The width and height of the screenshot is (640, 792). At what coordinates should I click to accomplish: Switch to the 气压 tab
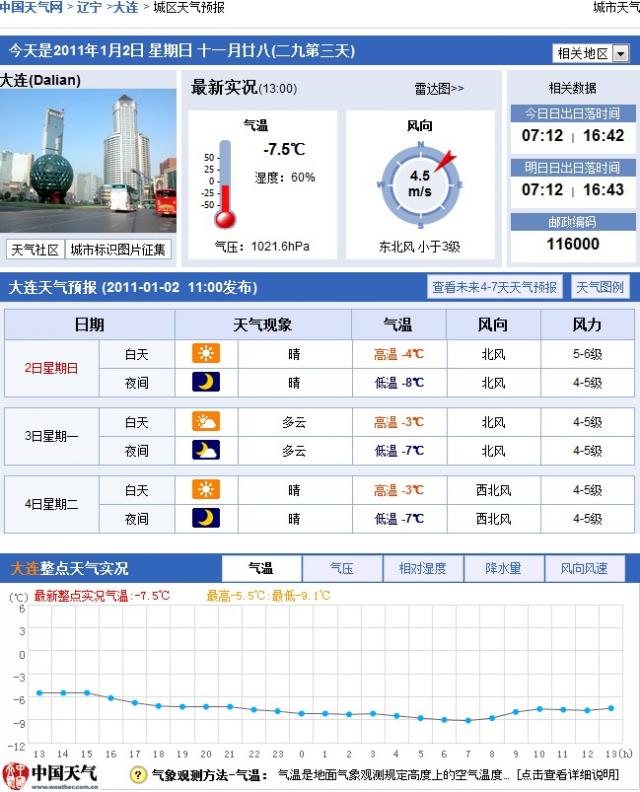point(342,568)
